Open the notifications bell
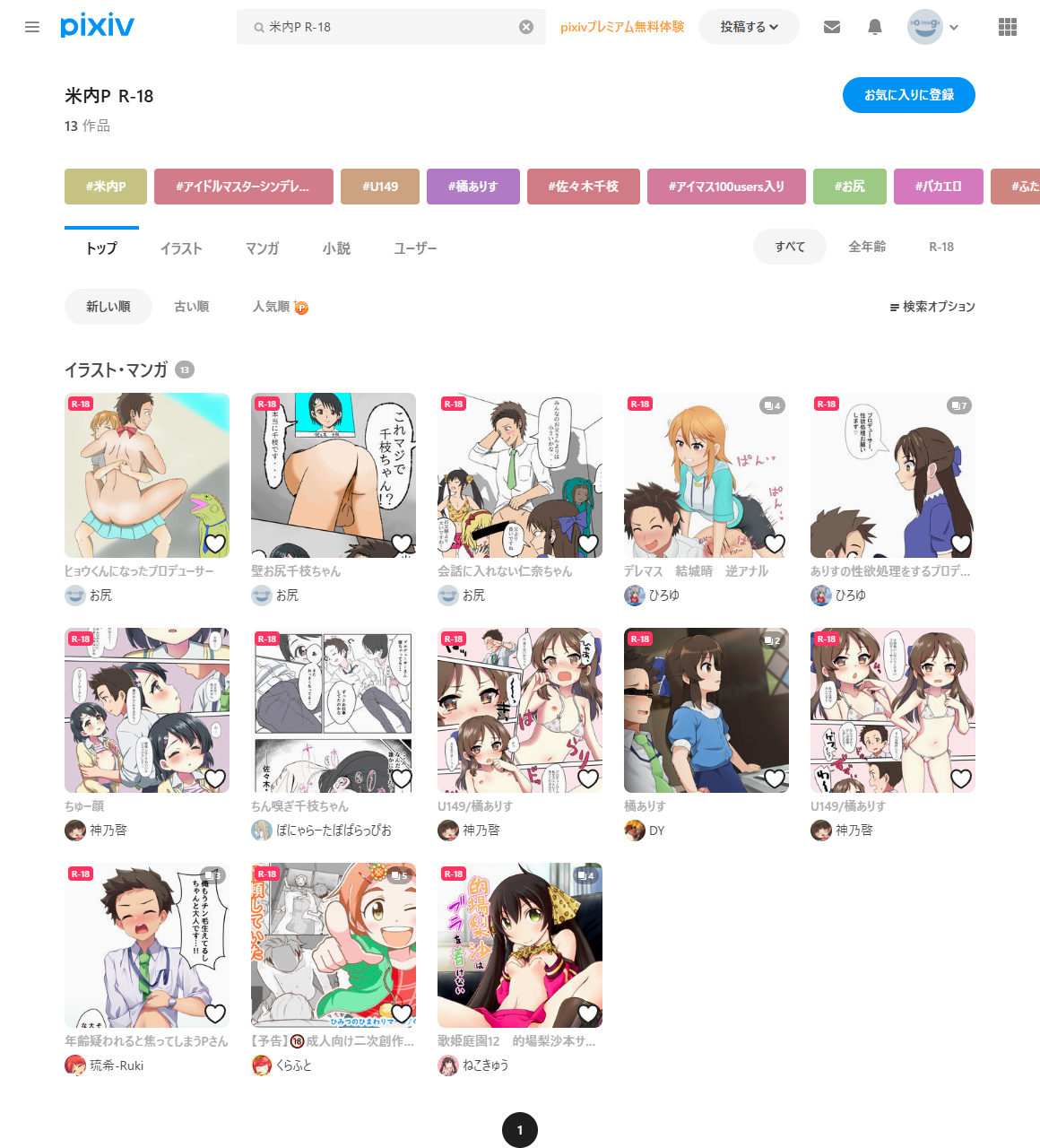This screenshot has height=1148, width=1040. click(x=875, y=27)
